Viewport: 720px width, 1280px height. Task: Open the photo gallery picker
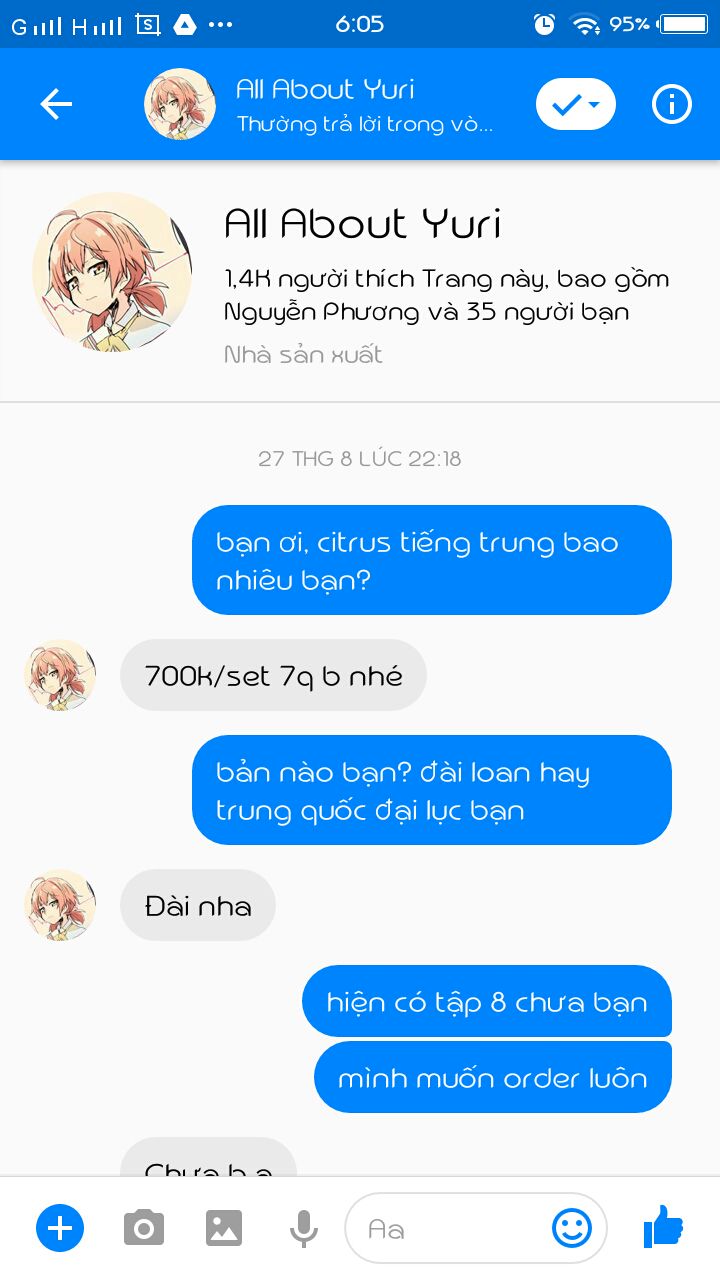(x=224, y=1228)
